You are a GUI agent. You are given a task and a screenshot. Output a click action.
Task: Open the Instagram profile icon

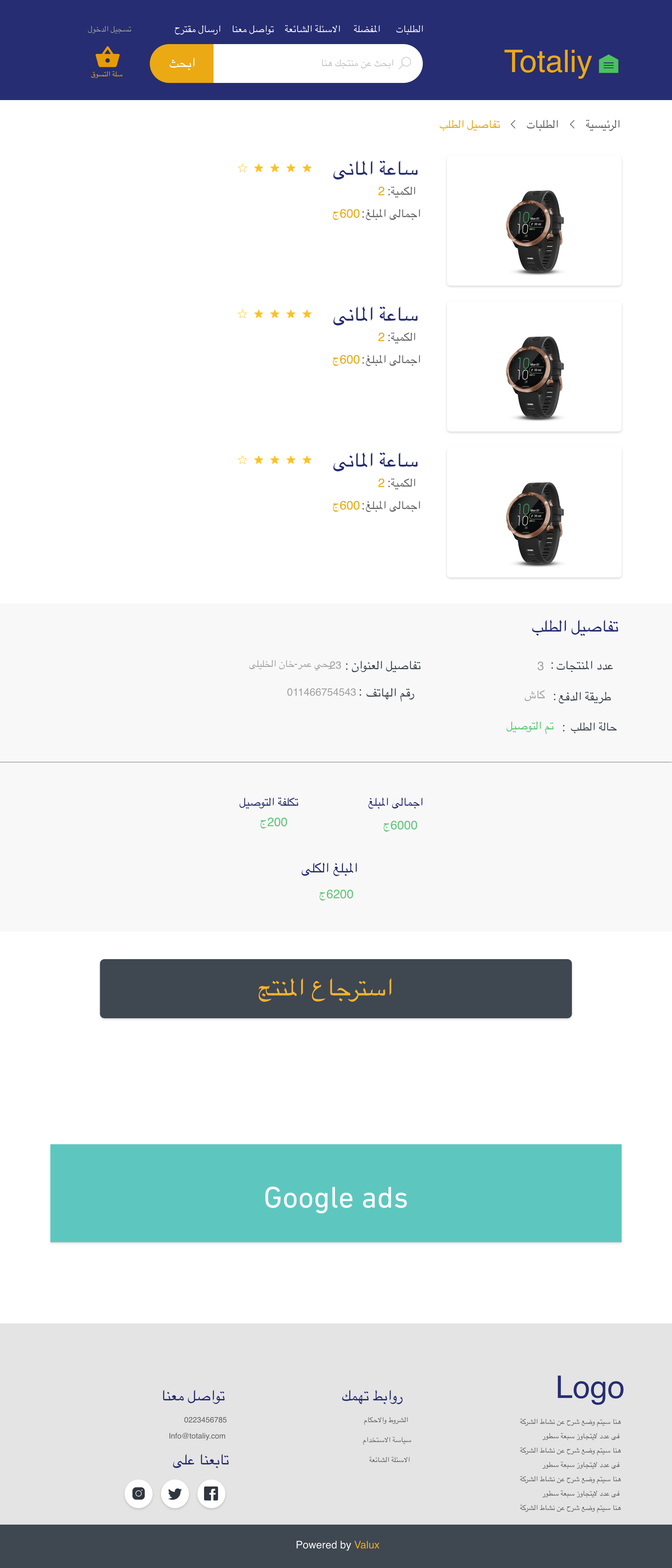coord(138,1493)
